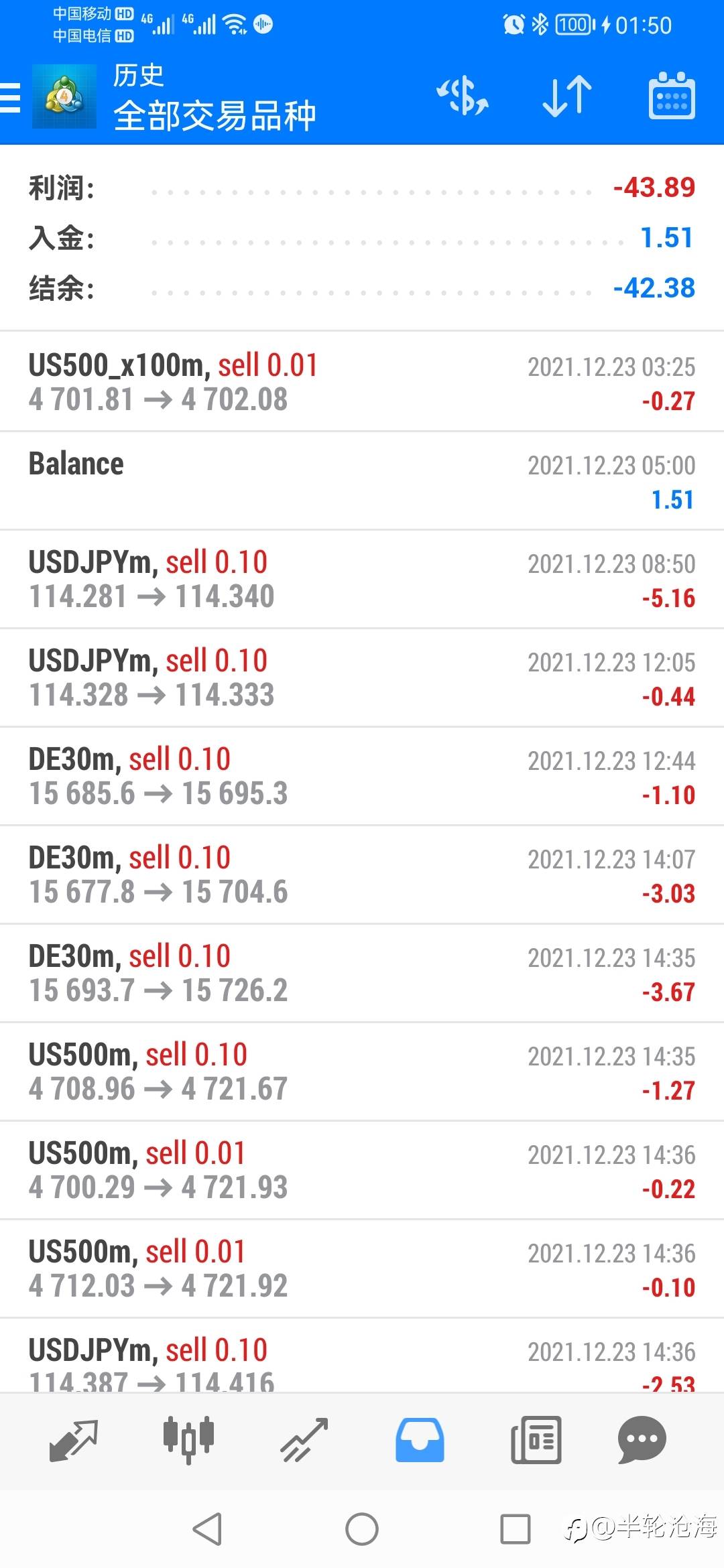Switch to the Trade tab
This screenshot has width=724, height=1568.
point(304,1440)
